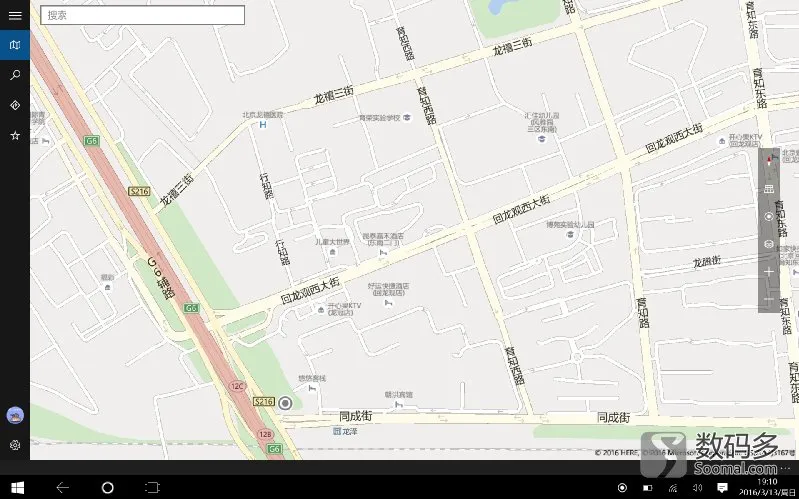Open the account profile picture

[x=14, y=415]
